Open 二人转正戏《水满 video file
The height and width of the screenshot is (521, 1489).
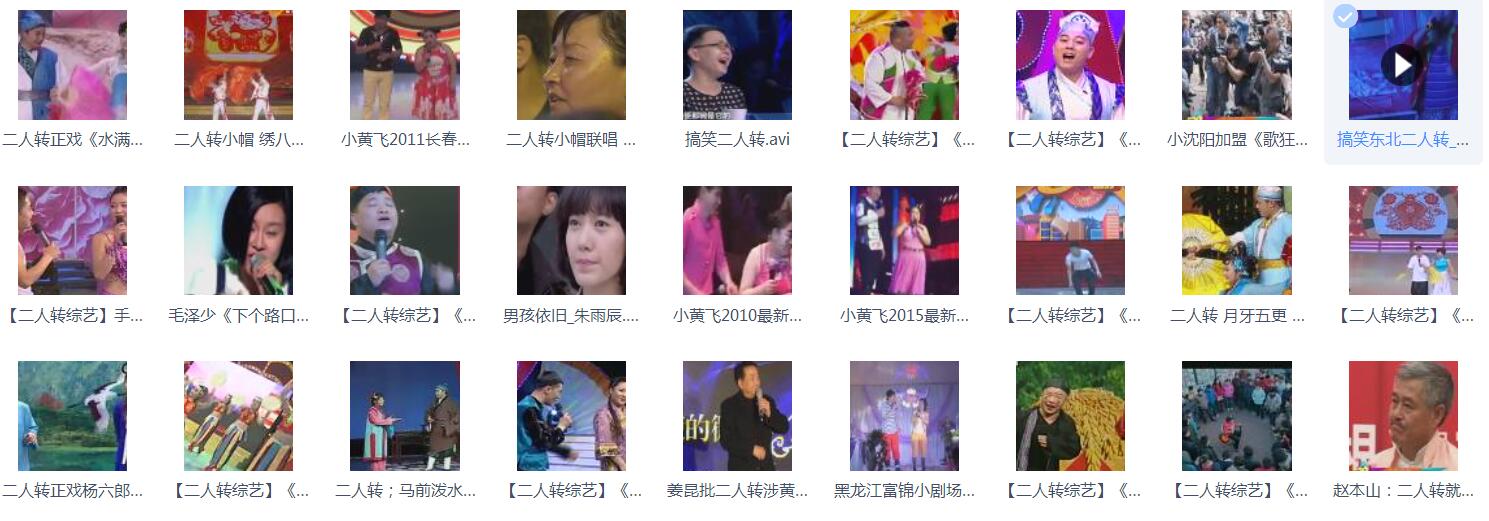point(72,65)
